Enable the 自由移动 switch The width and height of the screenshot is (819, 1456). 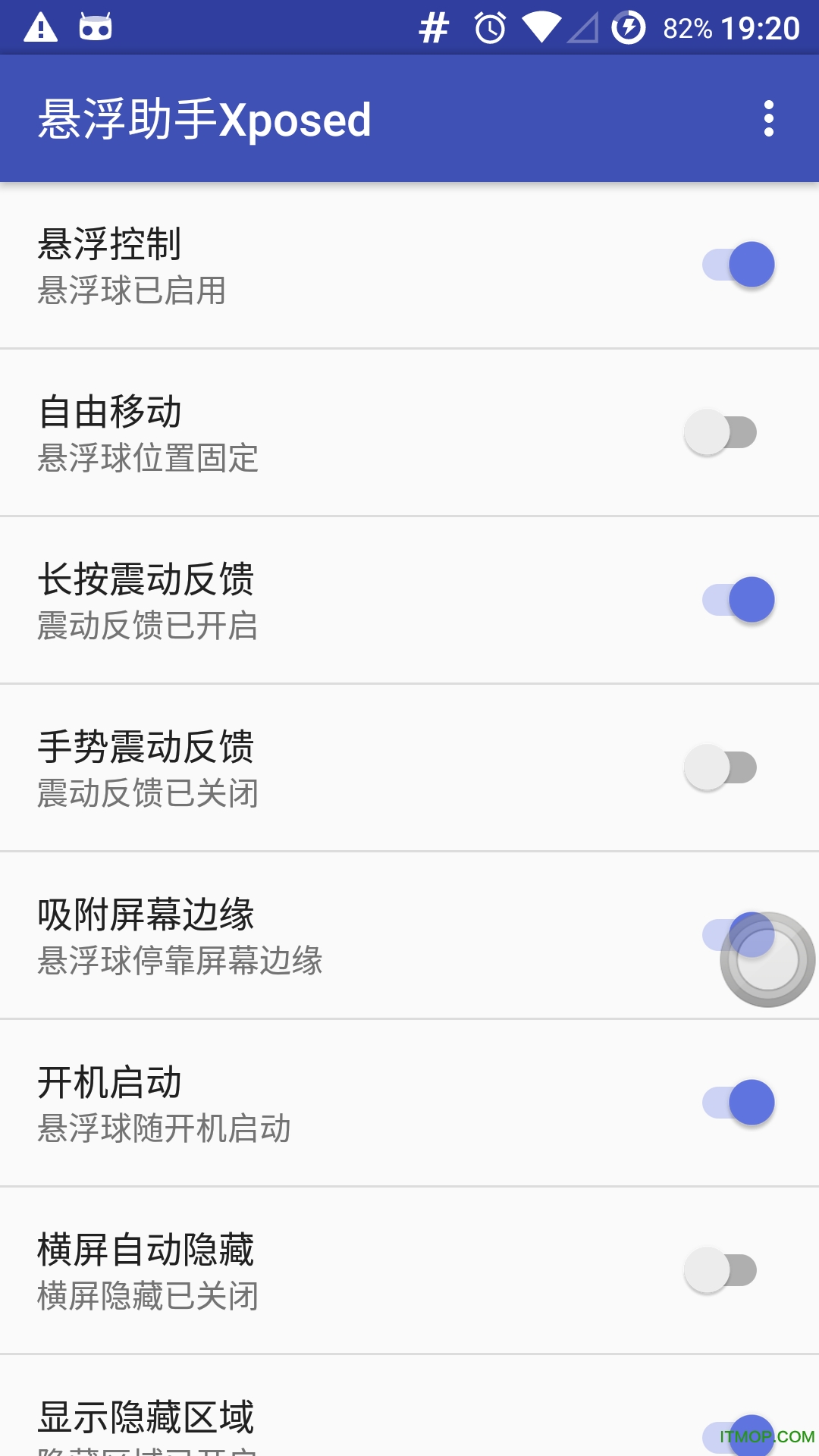[720, 432]
